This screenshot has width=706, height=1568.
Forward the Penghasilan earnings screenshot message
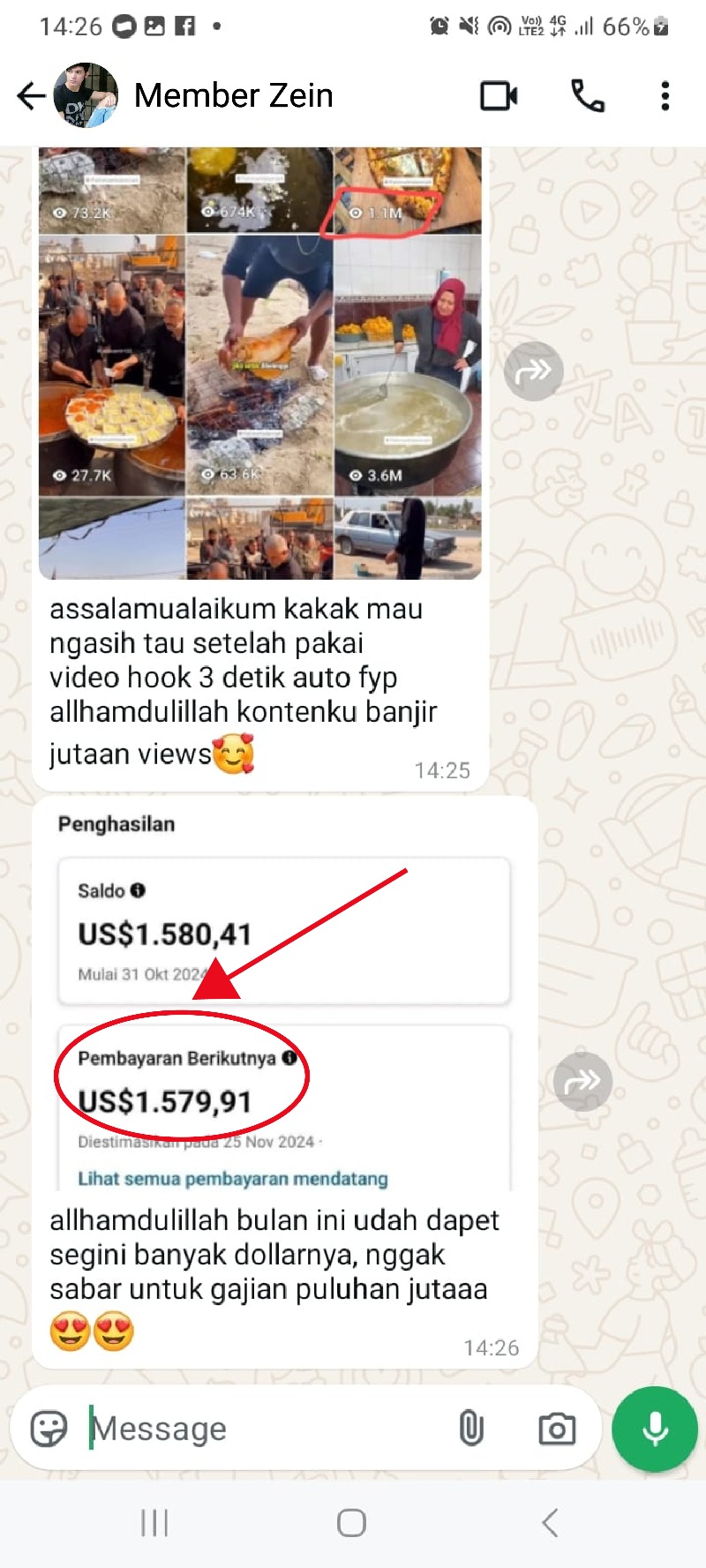tap(582, 1081)
